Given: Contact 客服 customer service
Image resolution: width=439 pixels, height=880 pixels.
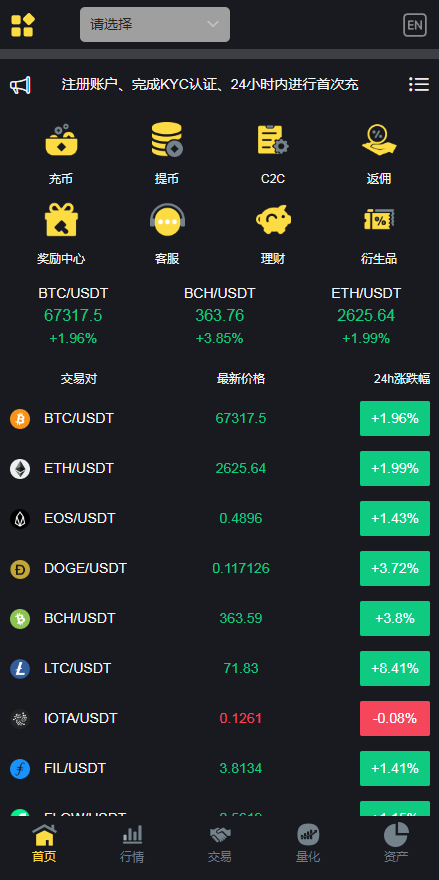Looking at the screenshot, I should tap(167, 234).
